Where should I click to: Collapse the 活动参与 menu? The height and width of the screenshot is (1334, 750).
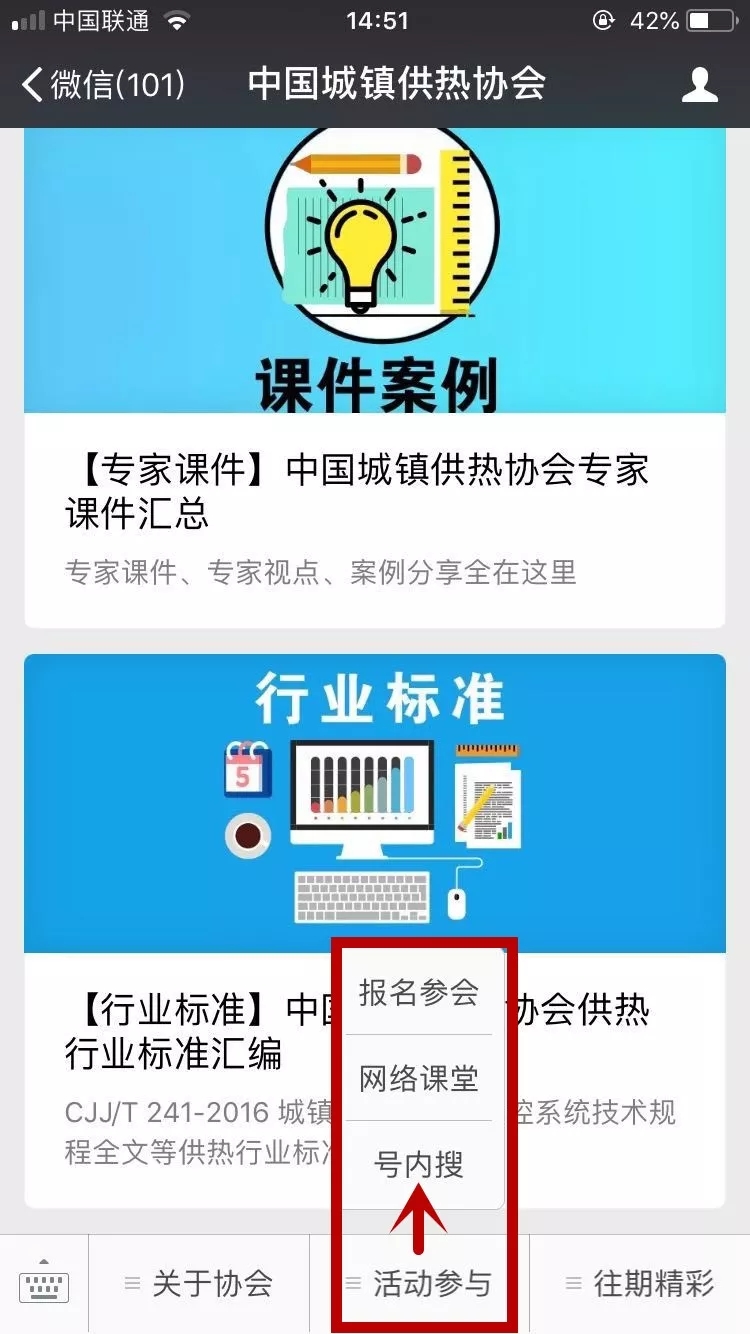pos(420,1284)
